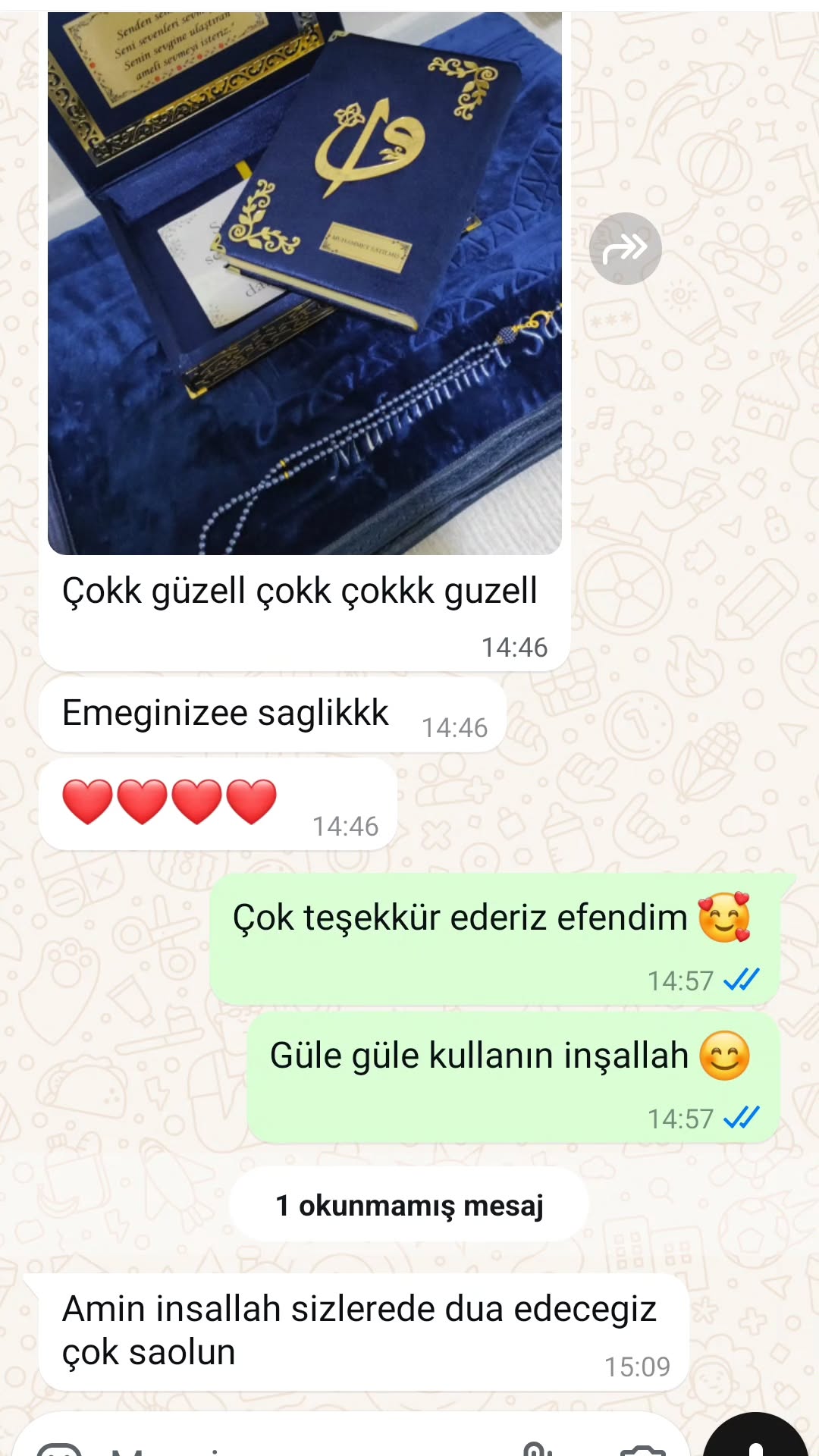The image size is (819, 1456).
Task: Open the camera from the message bar
Action: point(642,1449)
